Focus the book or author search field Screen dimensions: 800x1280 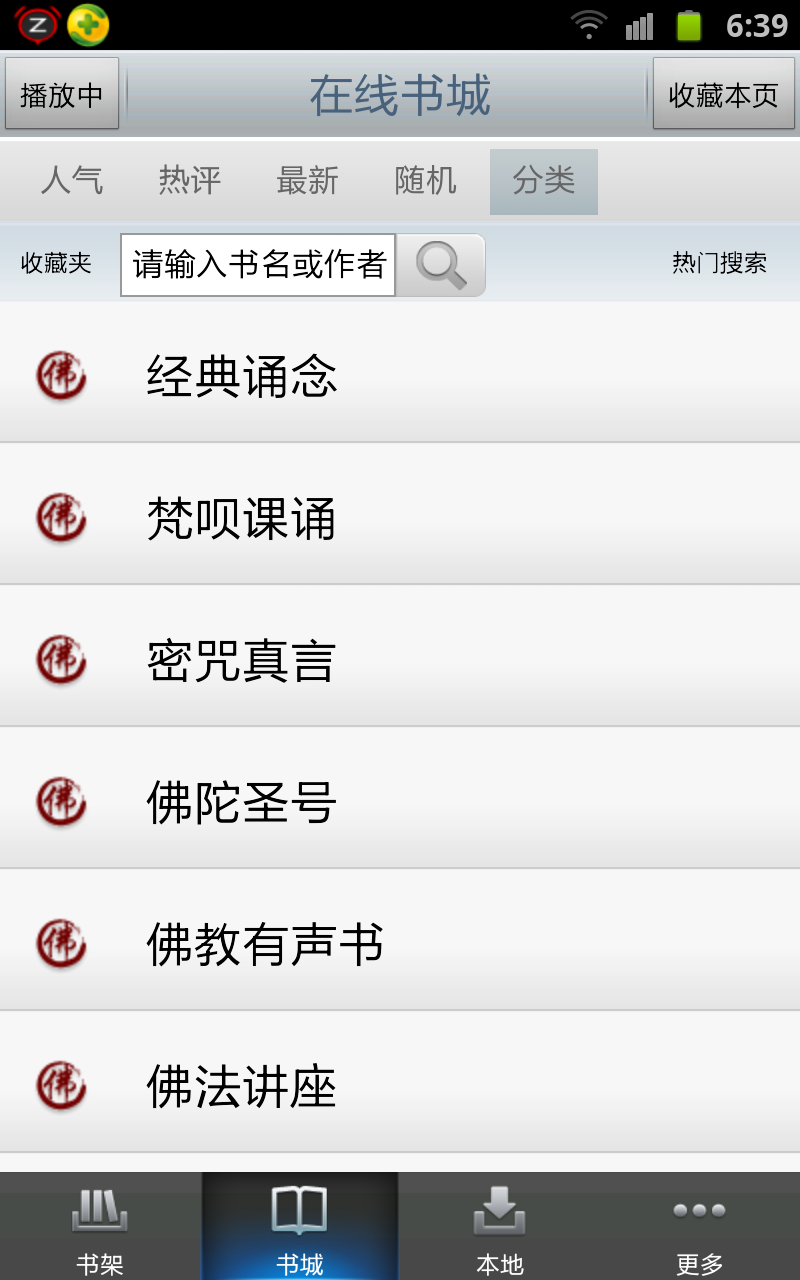[x=258, y=265]
